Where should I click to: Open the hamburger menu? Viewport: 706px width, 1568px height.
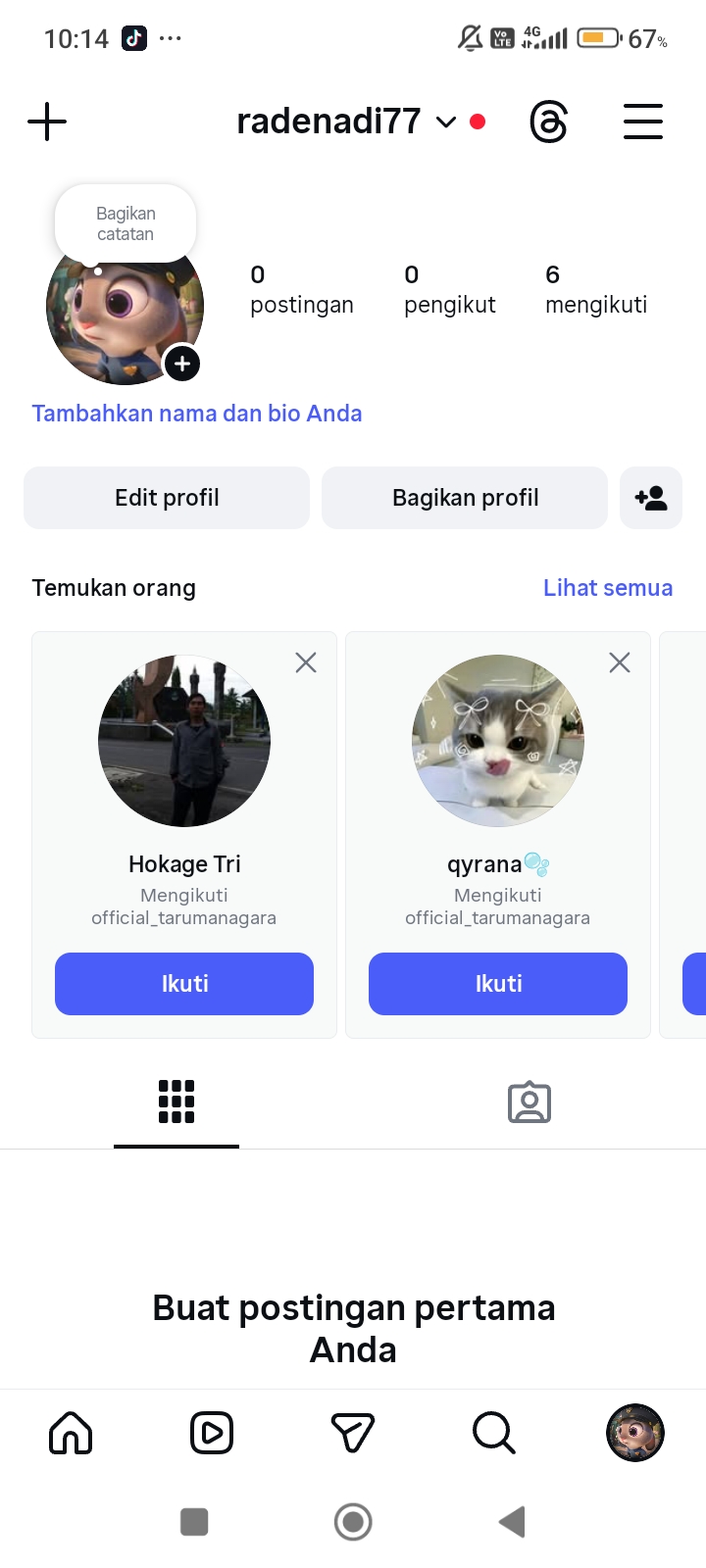(643, 122)
